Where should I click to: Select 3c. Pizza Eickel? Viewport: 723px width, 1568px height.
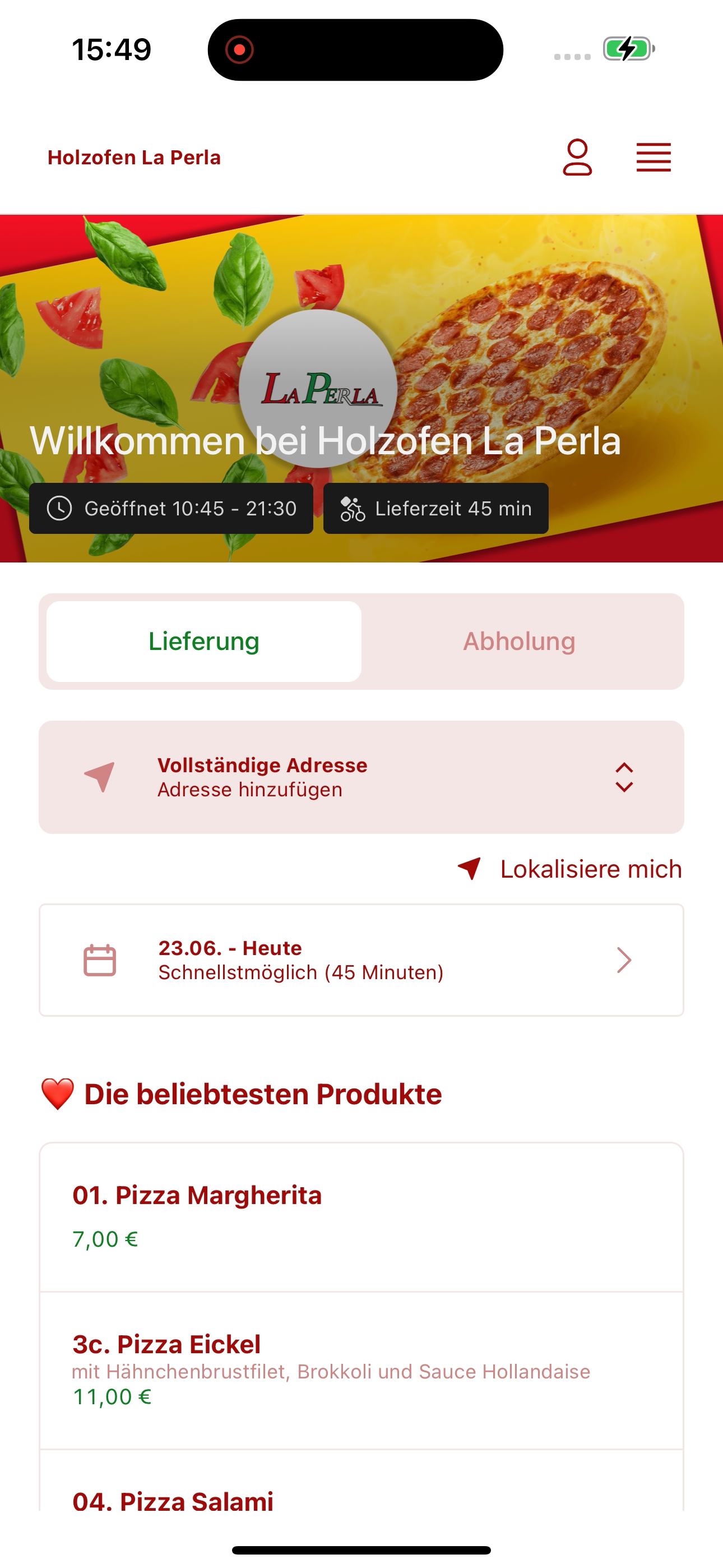pyautogui.click(x=361, y=1370)
